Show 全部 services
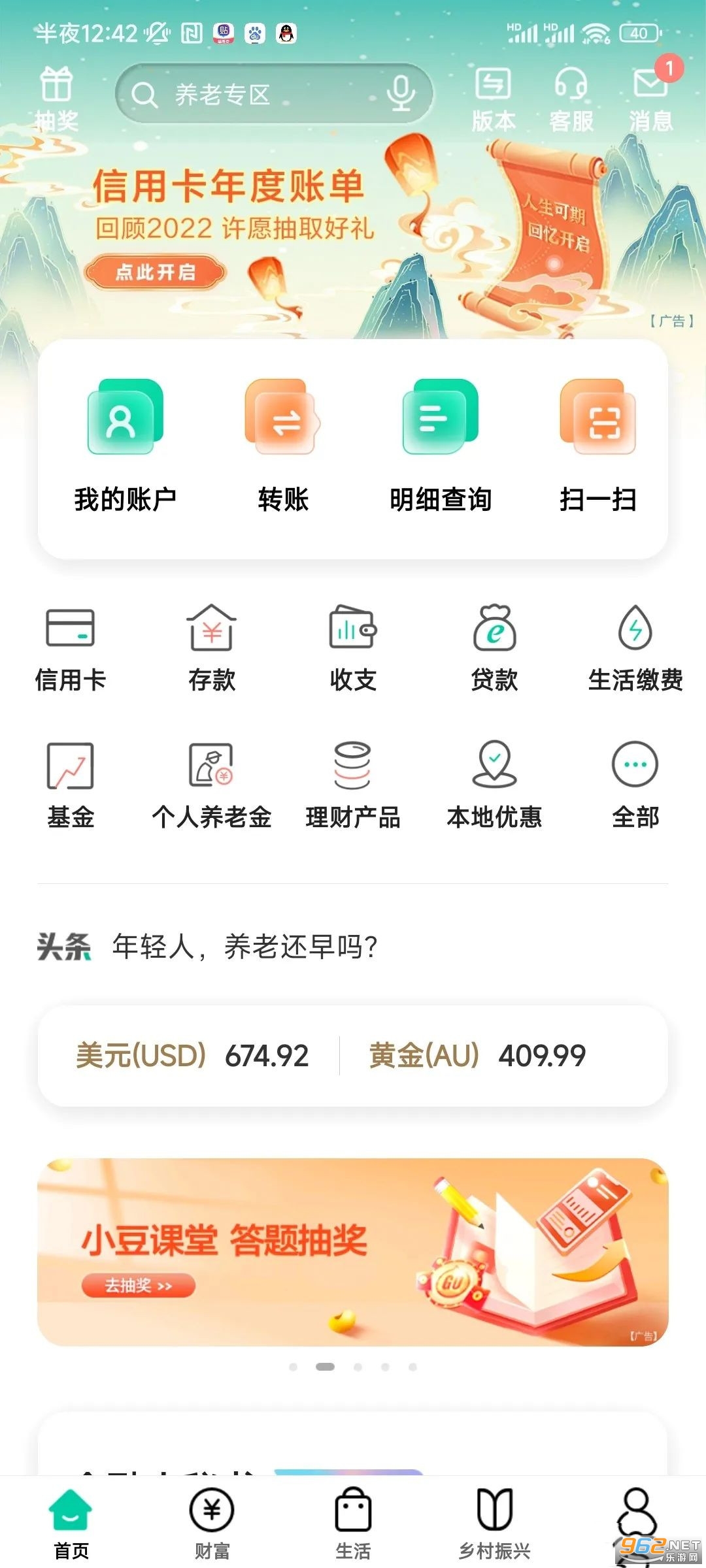 [x=635, y=785]
